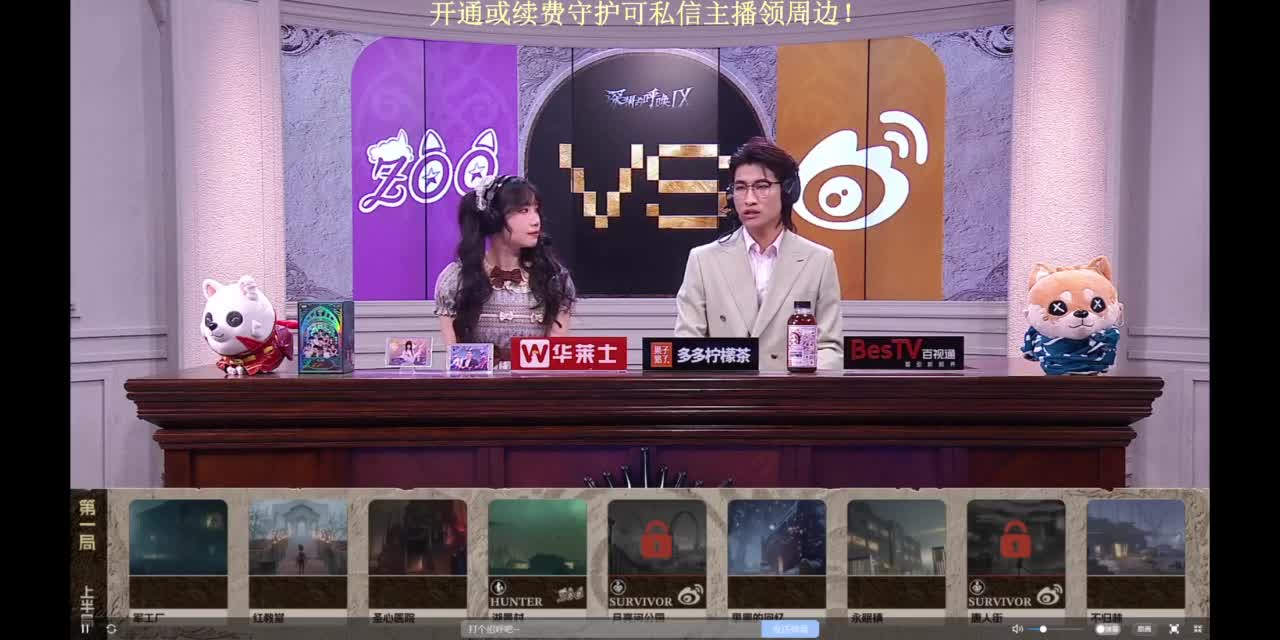Image resolution: width=1280 pixels, height=640 pixels.
Task: Mute the stream volume
Action: click(1016, 629)
